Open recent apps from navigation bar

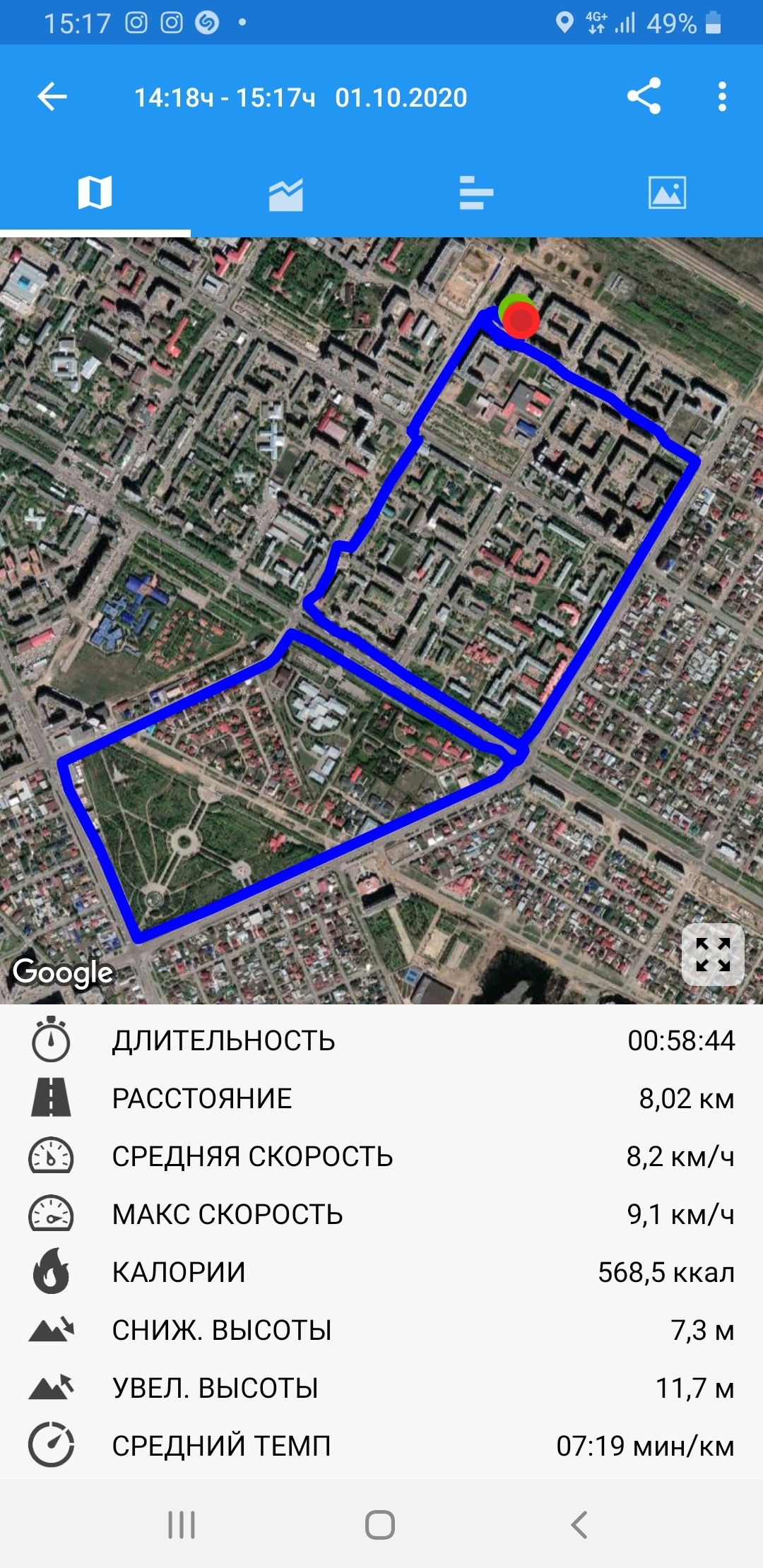coord(182,1524)
